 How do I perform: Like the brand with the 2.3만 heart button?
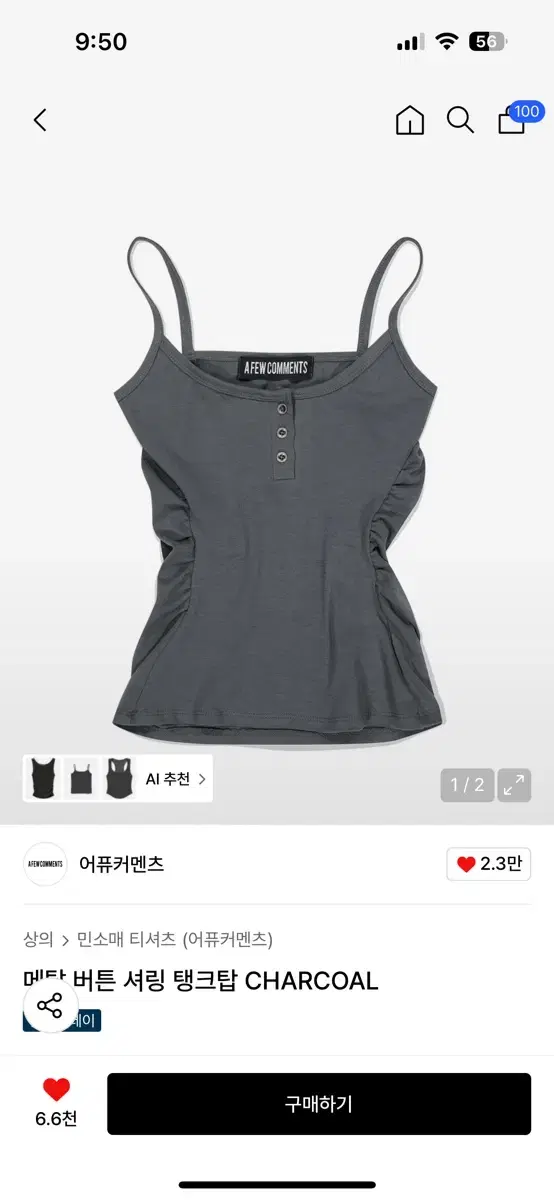(x=489, y=864)
